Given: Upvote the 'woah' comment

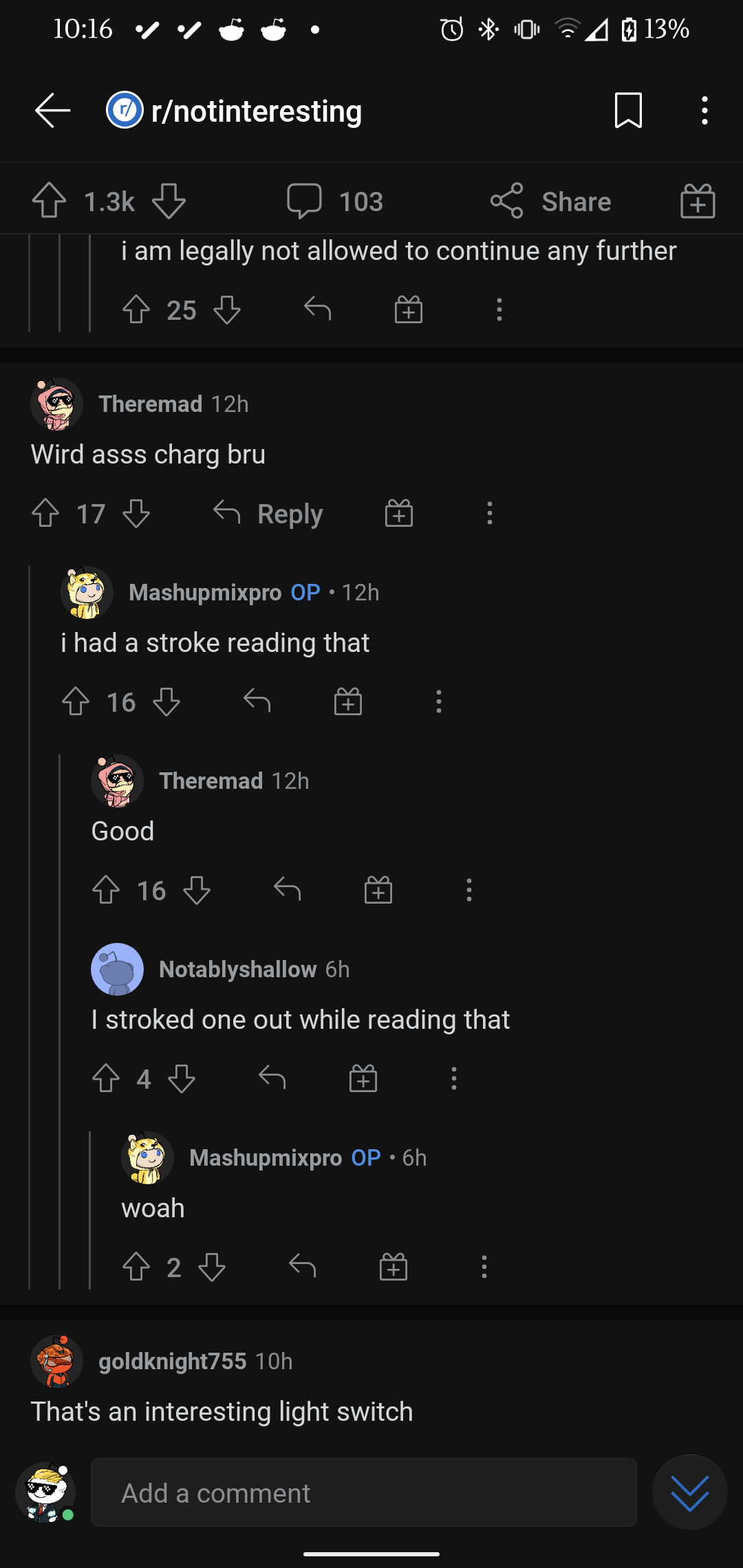Looking at the screenshot, I should pyautogui.click(x=136, y=1267).
